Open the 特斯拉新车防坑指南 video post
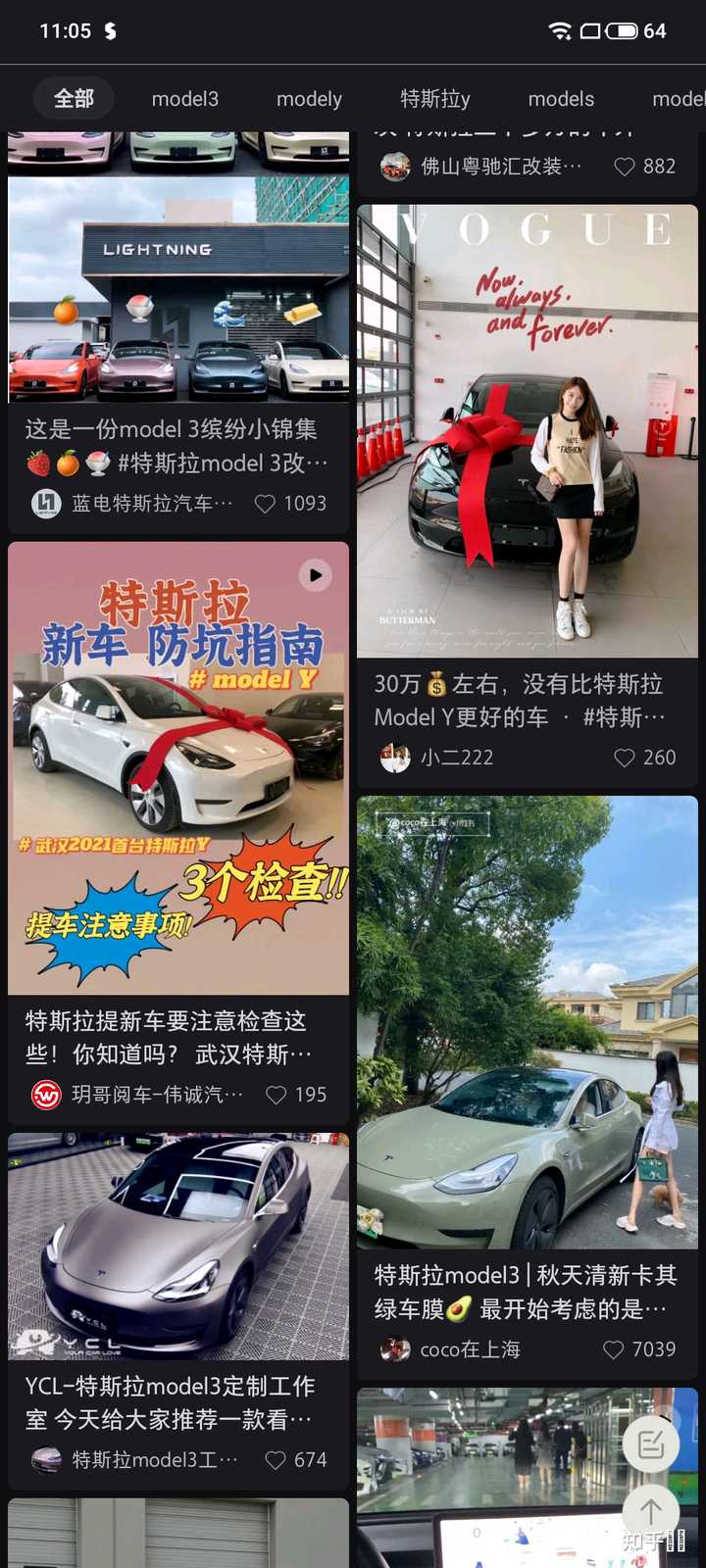The width and height of the screenshot is (706, 1568). click(178, 833)
